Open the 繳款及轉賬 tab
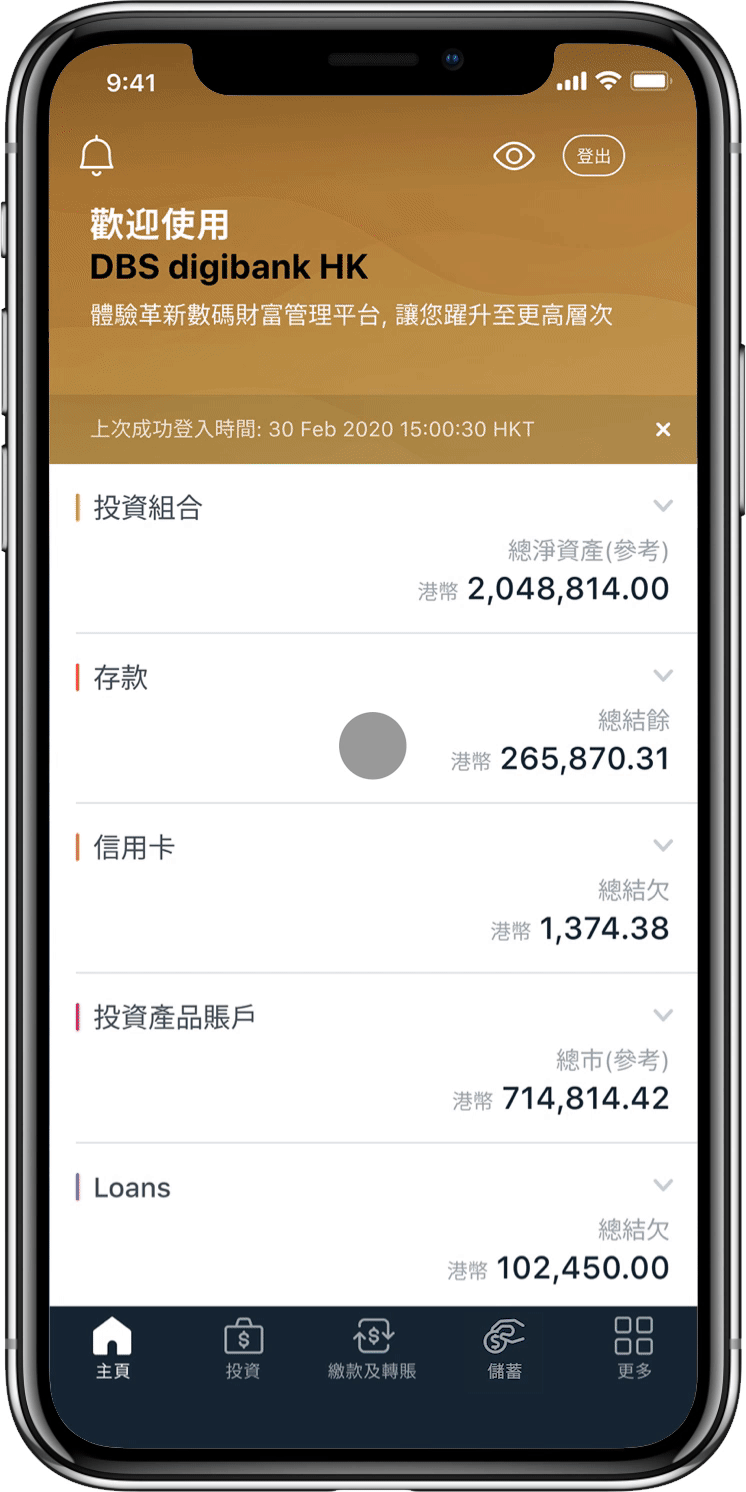Viewport: 746px width, 1492px height. click(373, 1348)
